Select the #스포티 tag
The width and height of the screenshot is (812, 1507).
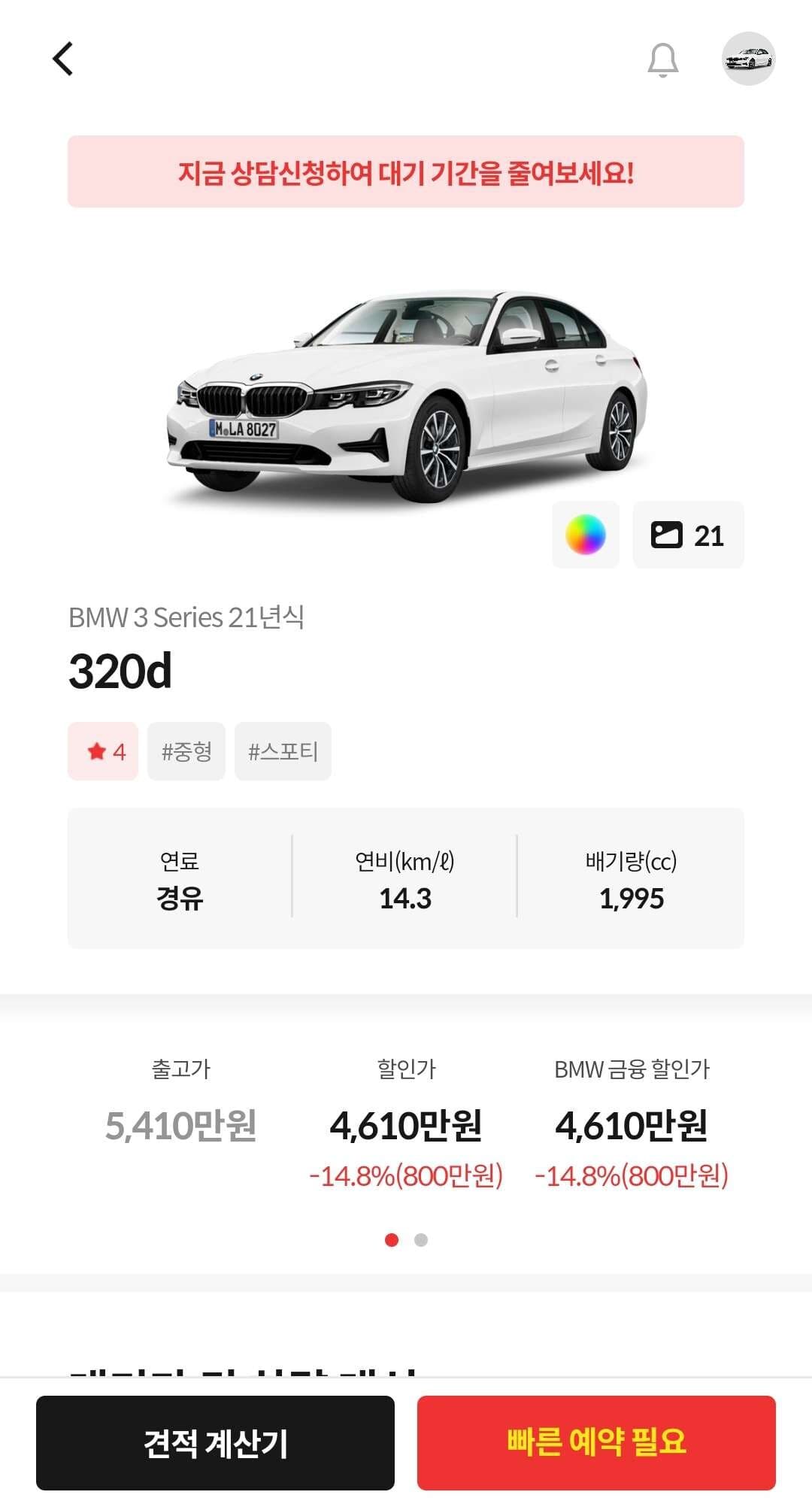tap(283, 750)
